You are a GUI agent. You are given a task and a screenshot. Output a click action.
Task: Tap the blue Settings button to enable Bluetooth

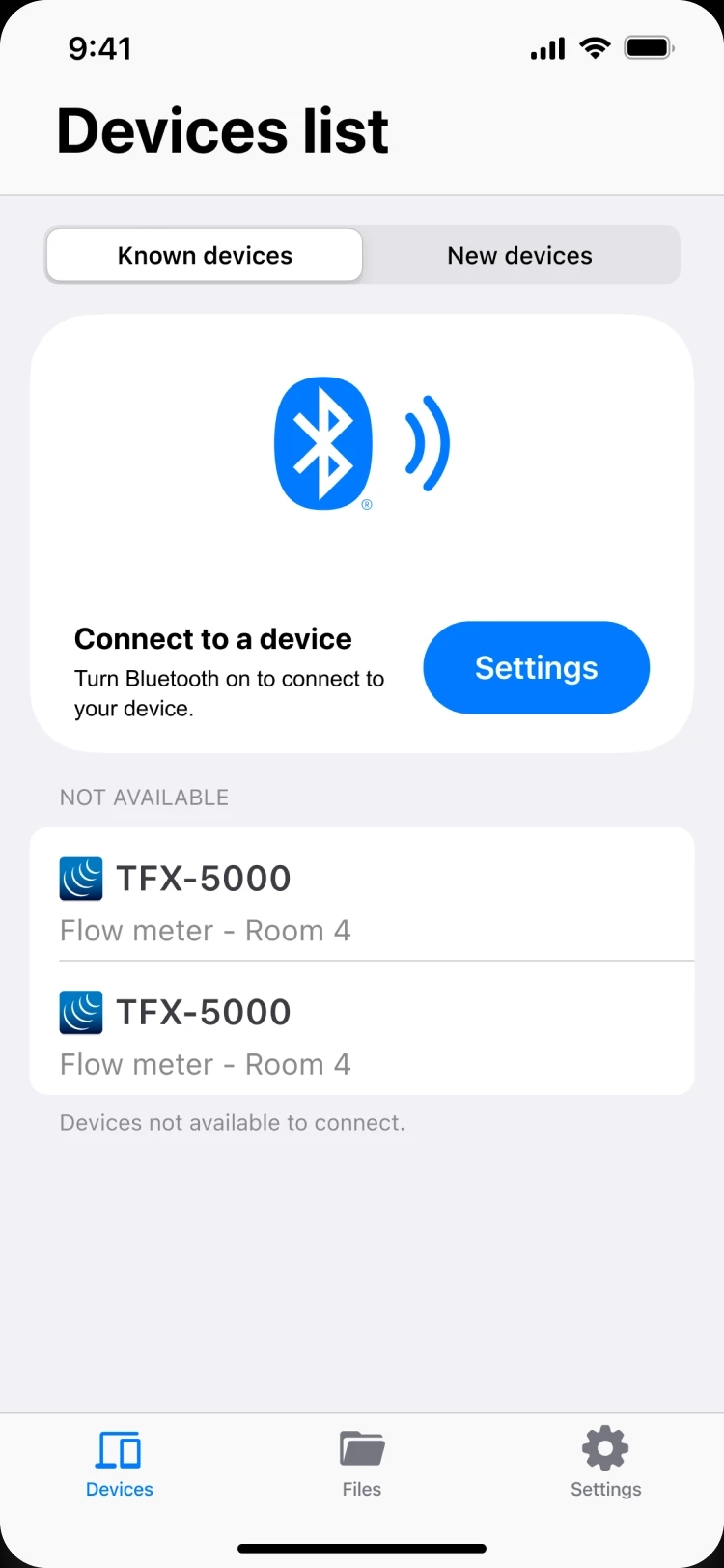coord(536,668)
